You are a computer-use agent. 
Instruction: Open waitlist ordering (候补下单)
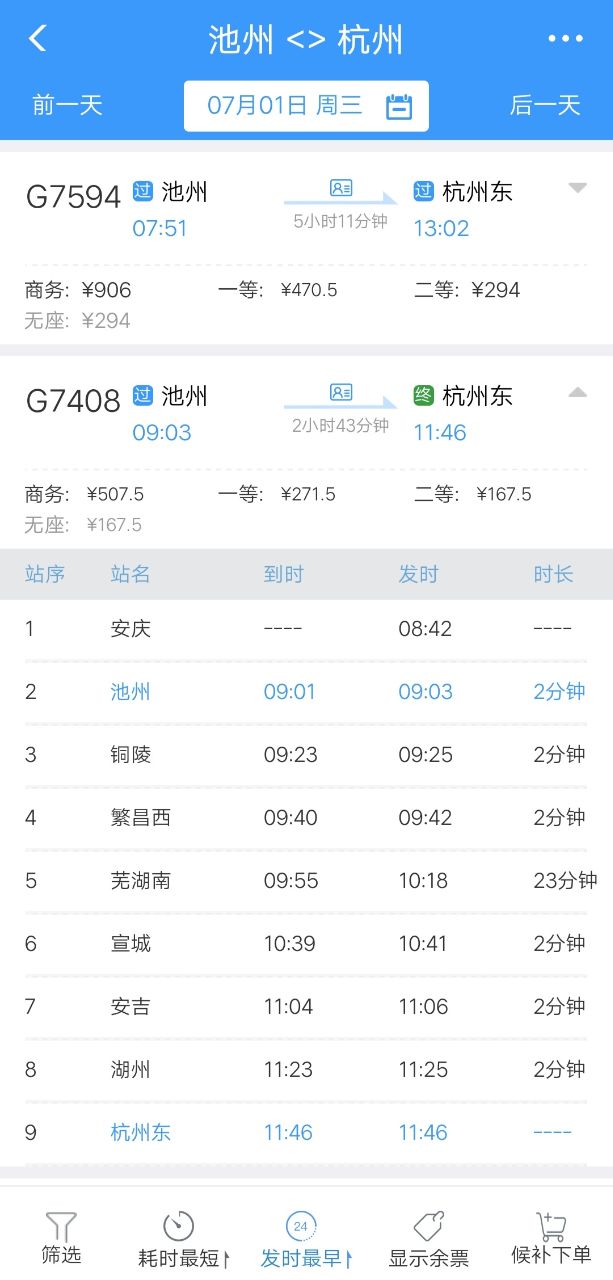pyautogui.click(x=550, y=1238)
